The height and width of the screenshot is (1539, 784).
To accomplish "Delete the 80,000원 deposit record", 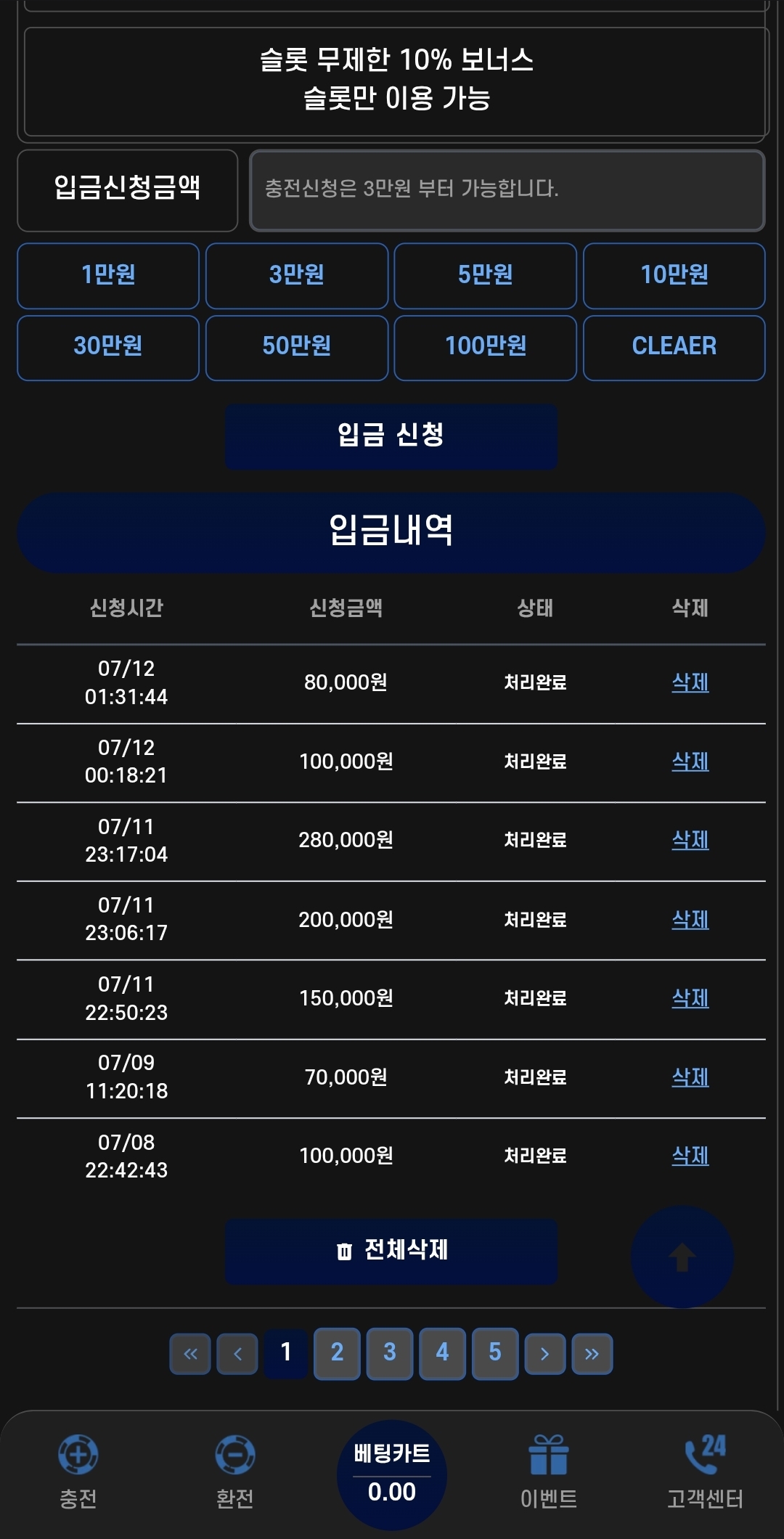I will click(690, 682).
